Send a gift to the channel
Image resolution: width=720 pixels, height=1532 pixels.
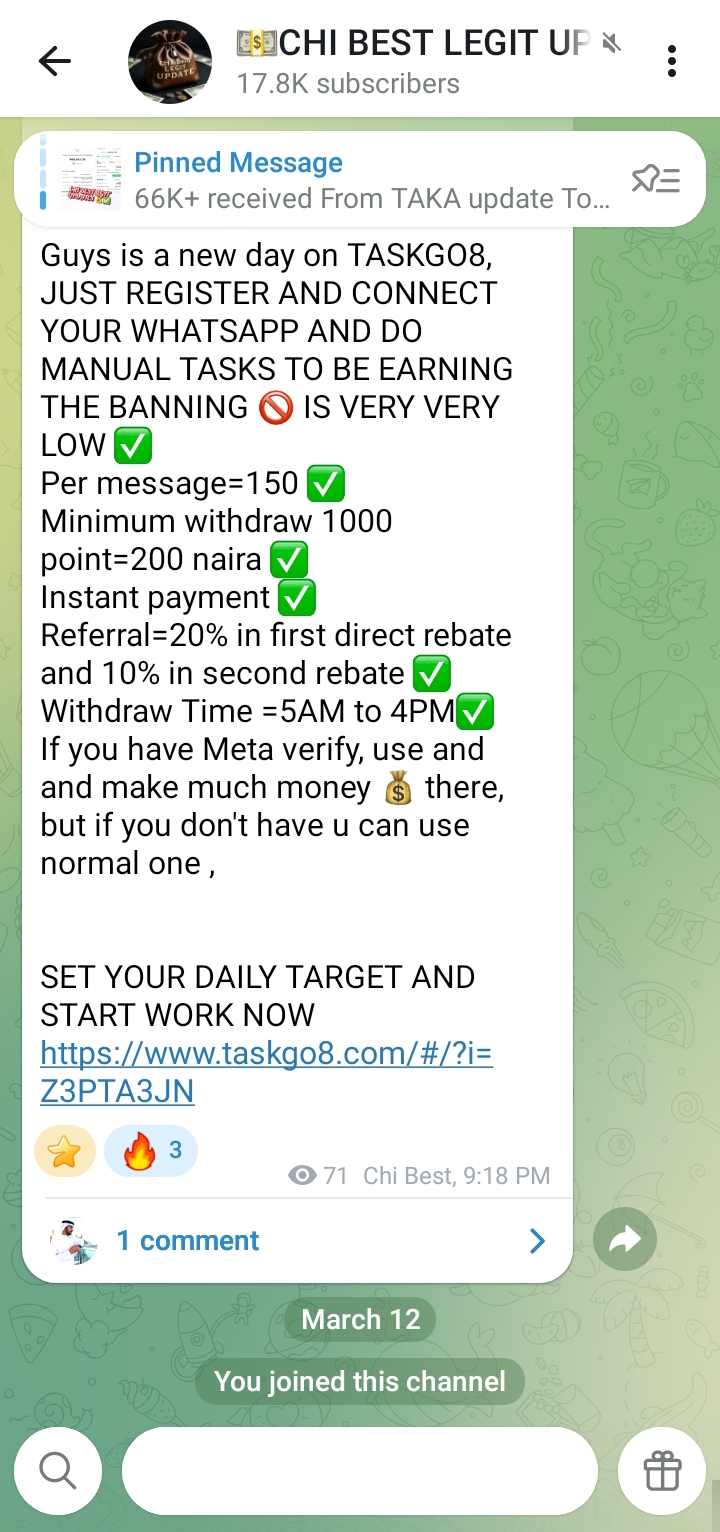(x=662, y=1471)
